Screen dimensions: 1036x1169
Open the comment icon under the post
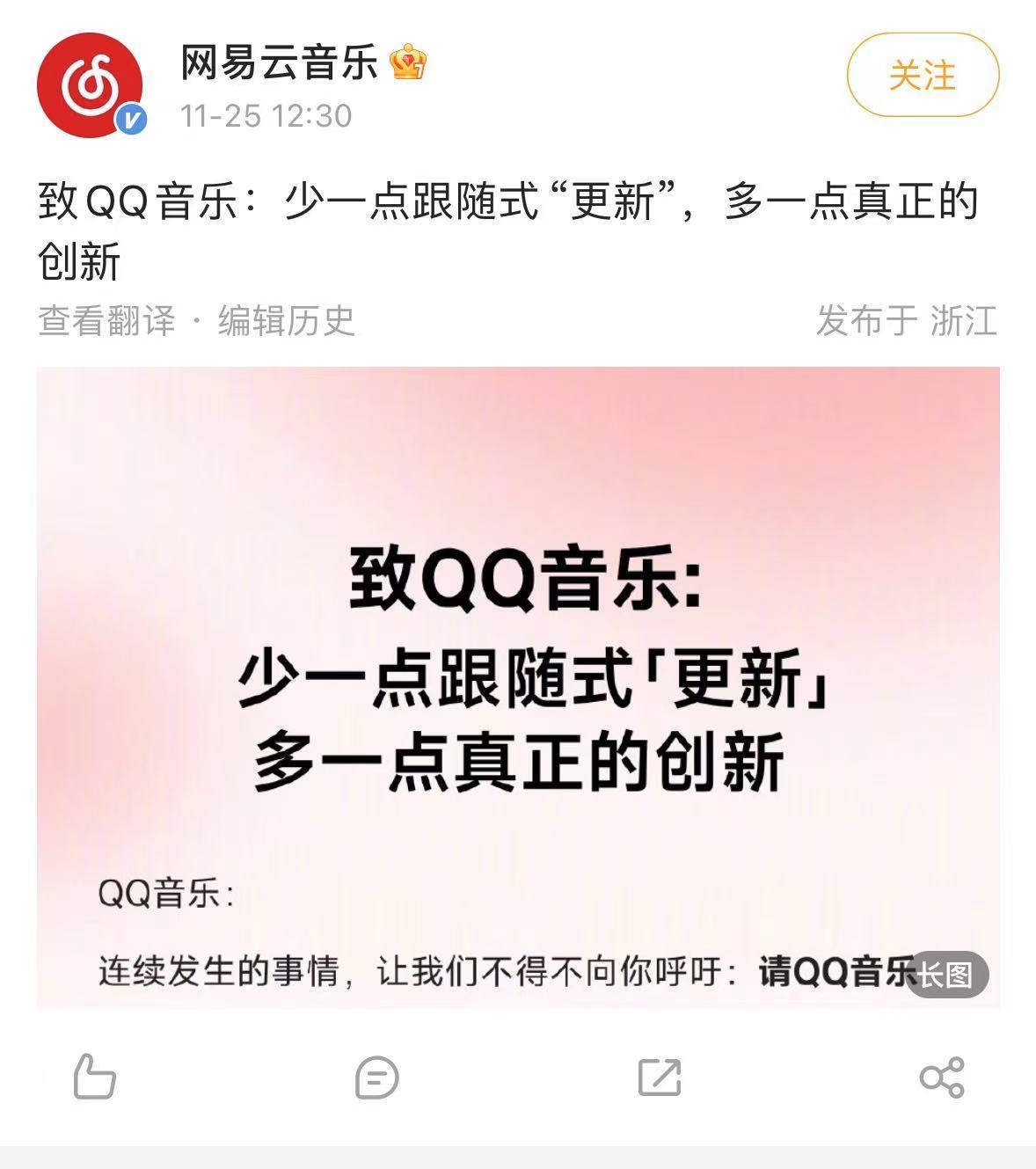(376, 1077)
